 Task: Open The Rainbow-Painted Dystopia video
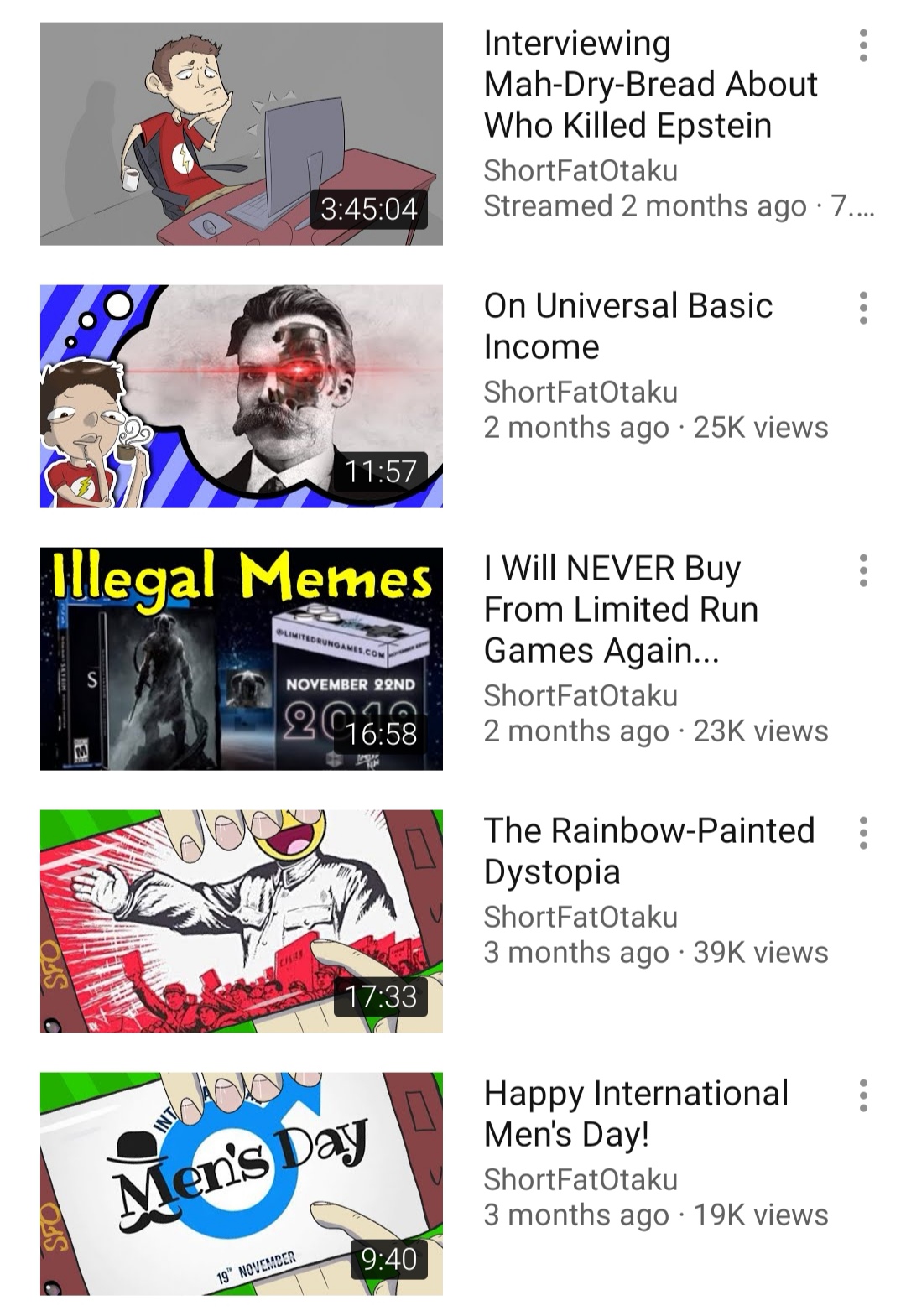pyautogui.click(x=242, y=921)
